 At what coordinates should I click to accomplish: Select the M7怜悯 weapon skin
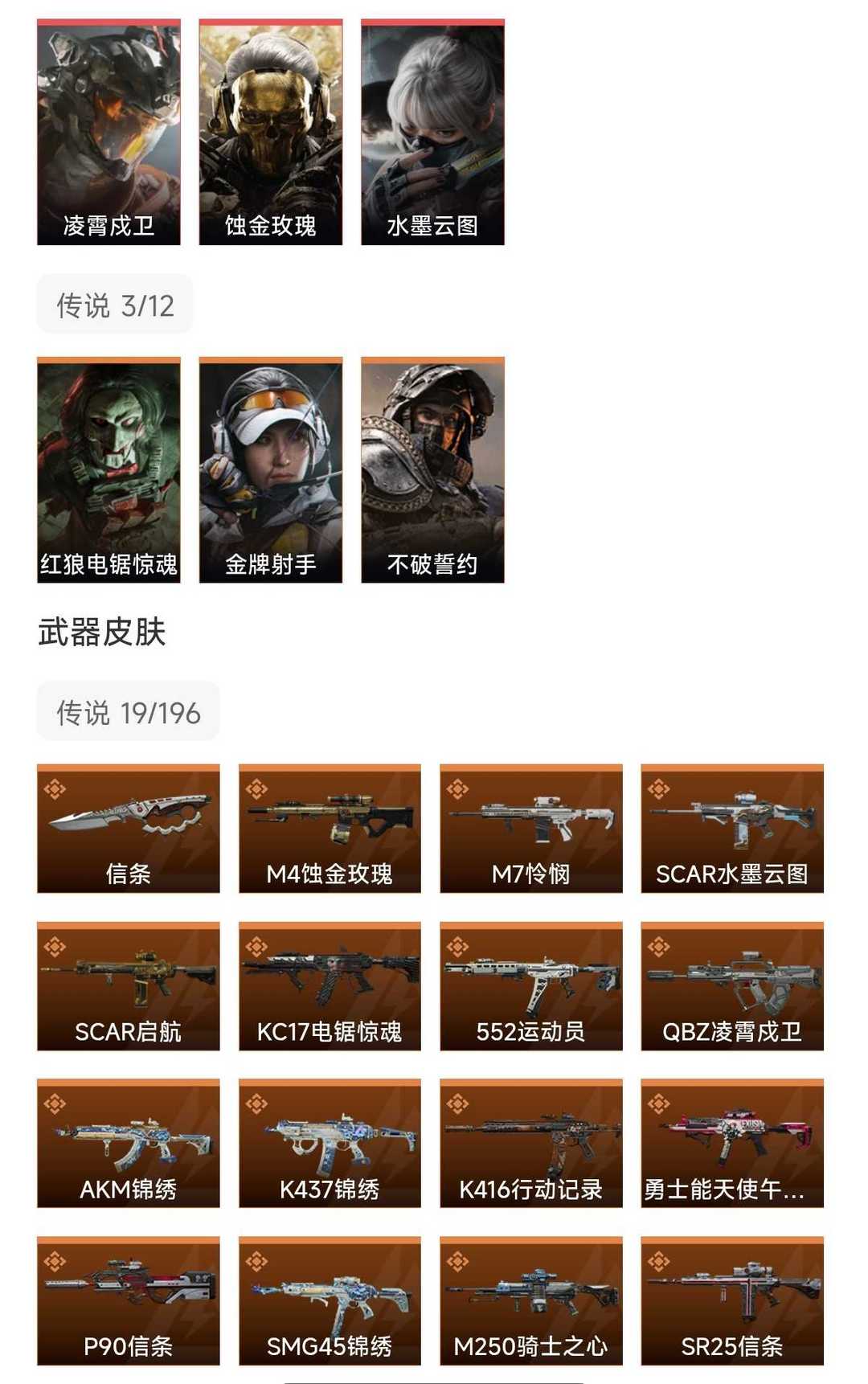pos(531,828)
